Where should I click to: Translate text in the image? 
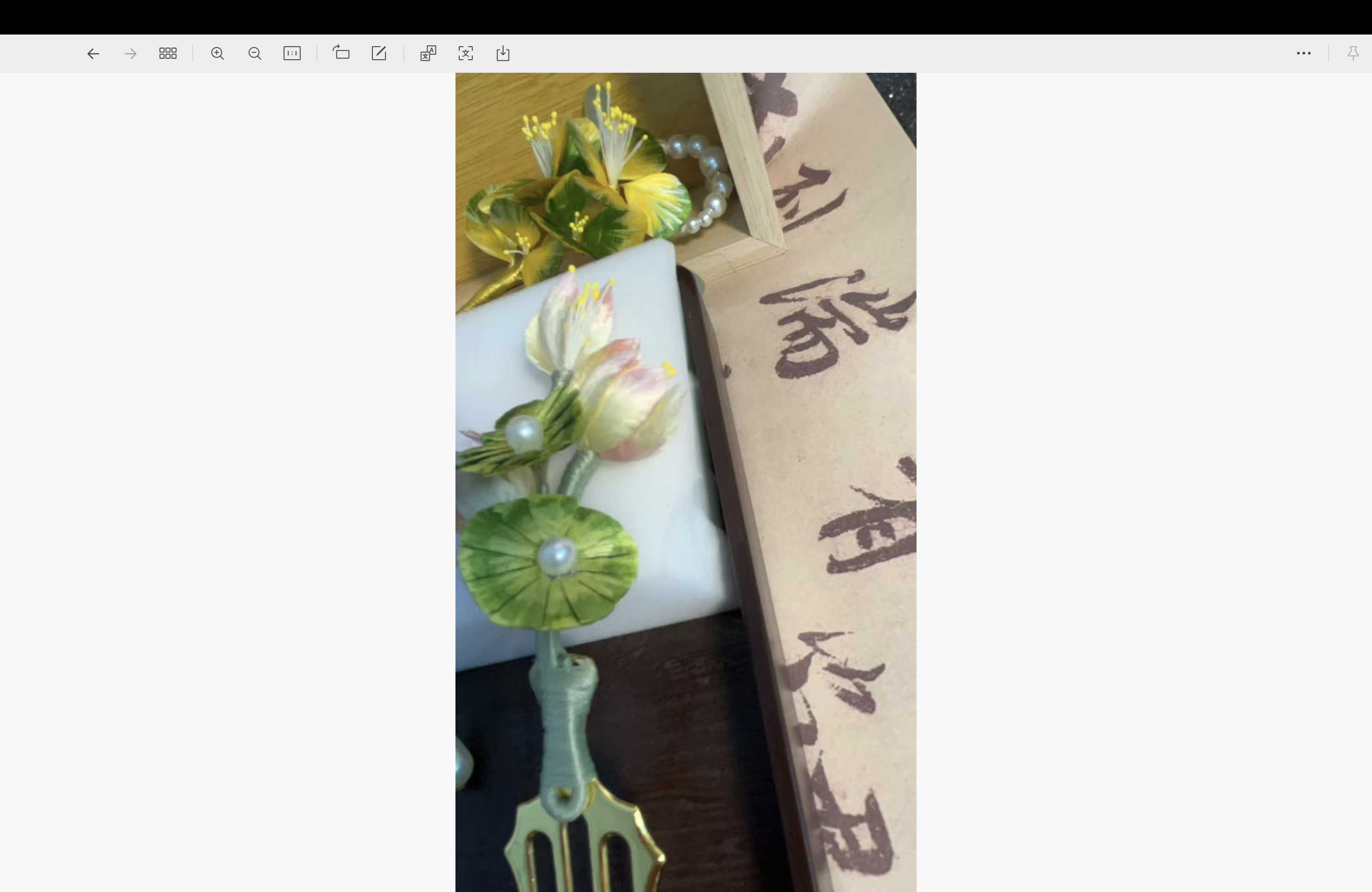428,54
